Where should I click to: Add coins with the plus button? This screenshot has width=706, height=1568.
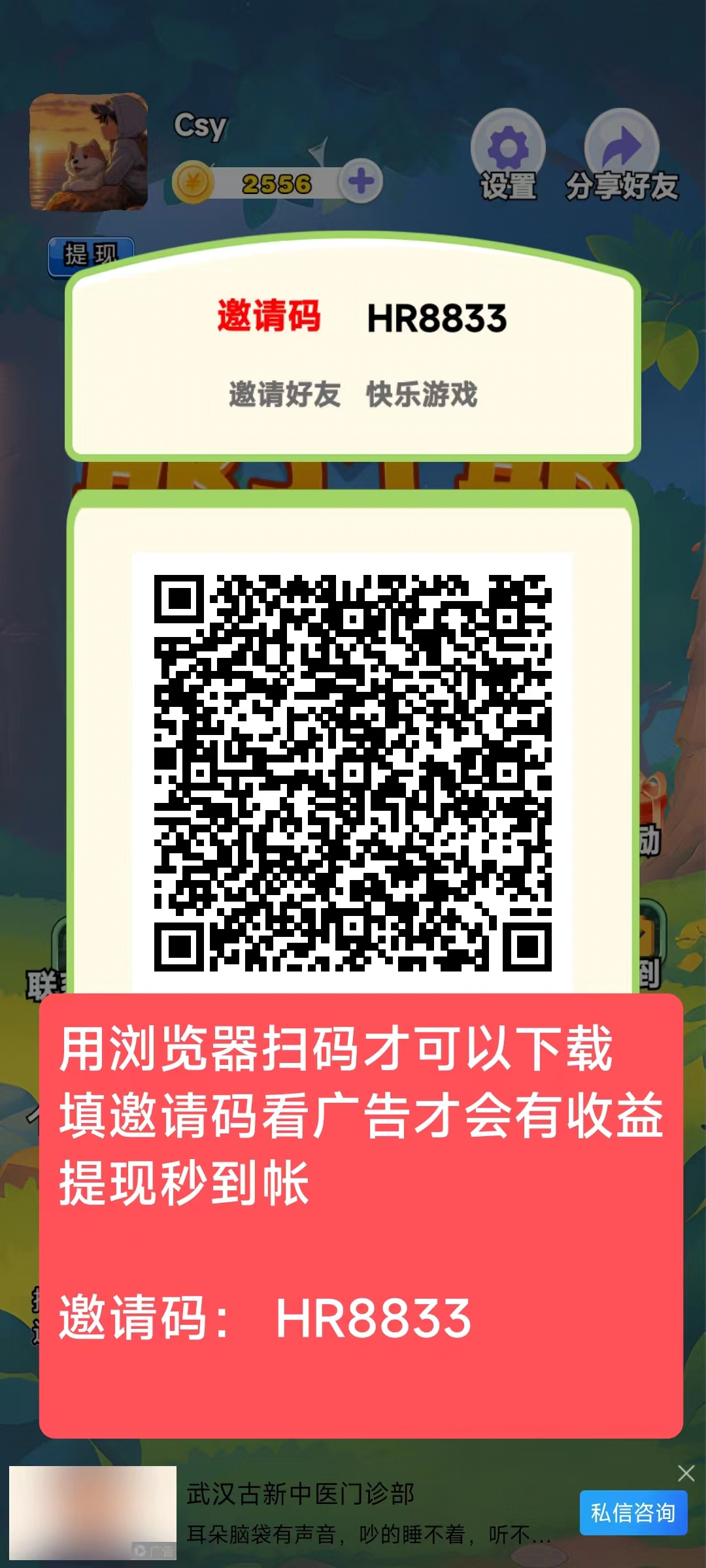tap(361, 182)
